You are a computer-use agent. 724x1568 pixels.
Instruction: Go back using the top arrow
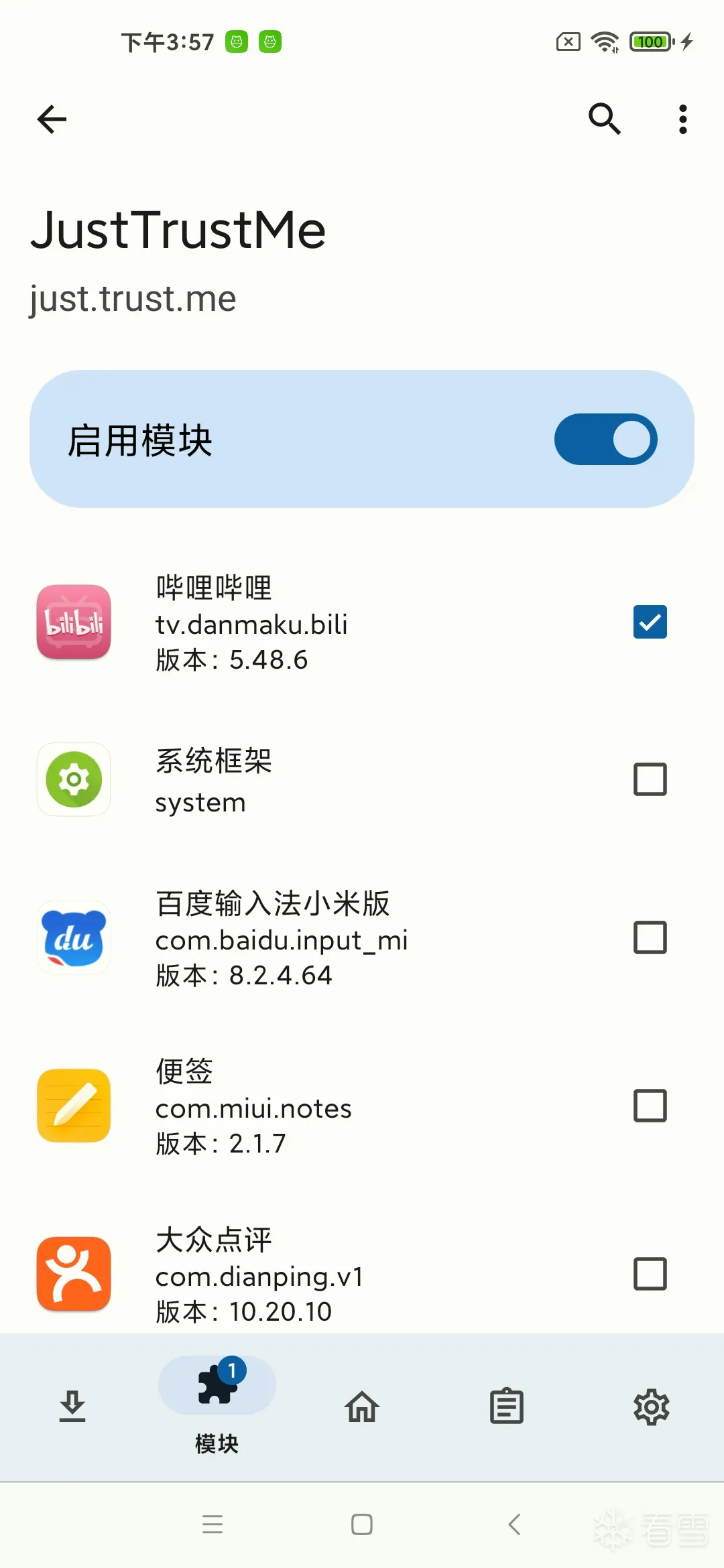52,120
